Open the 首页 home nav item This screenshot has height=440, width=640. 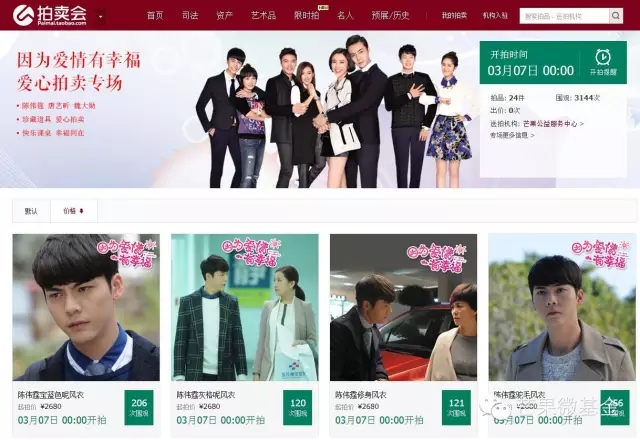[x=154, y=16]
